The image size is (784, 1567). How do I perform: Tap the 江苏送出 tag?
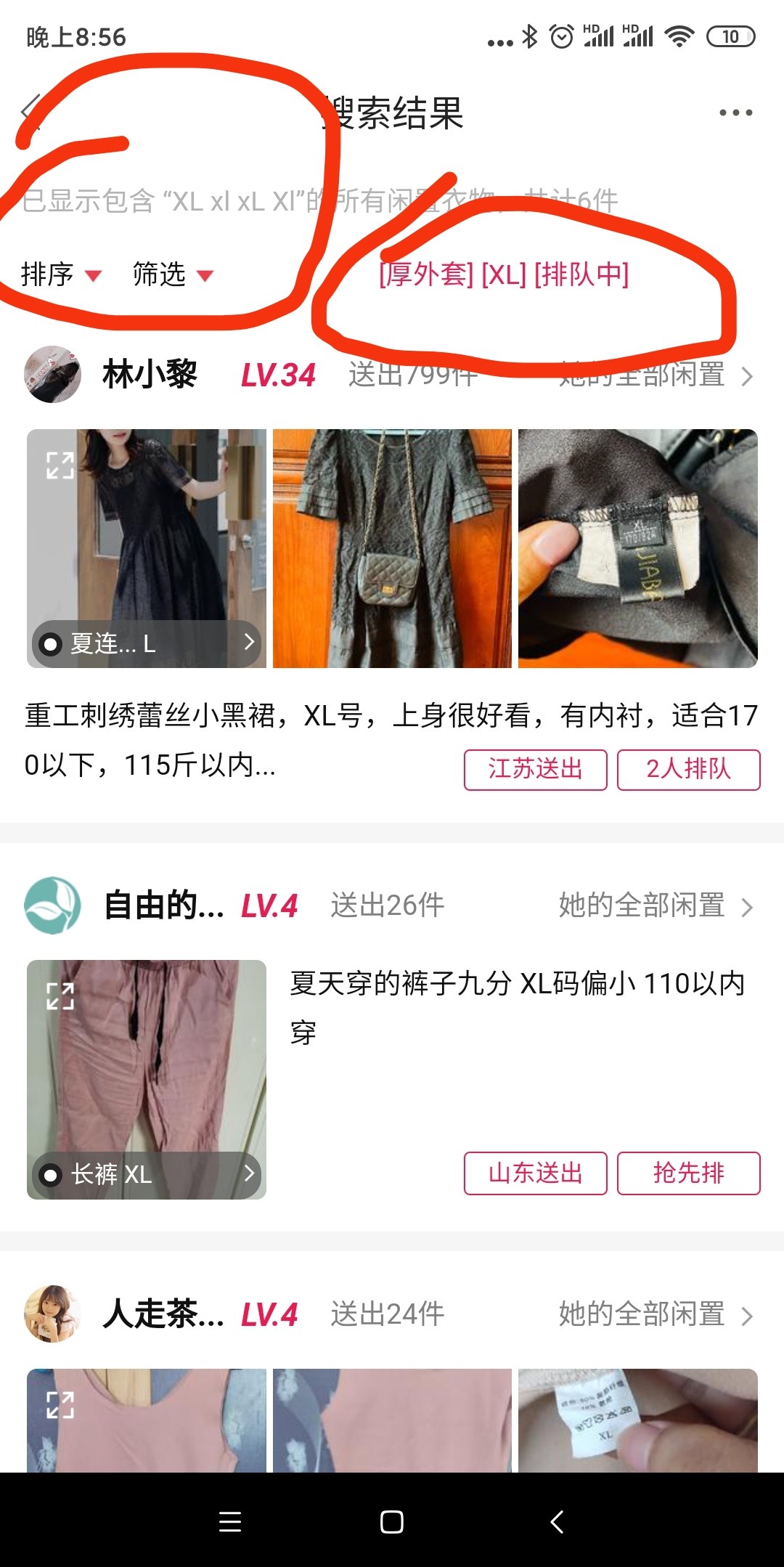[535, 769]
